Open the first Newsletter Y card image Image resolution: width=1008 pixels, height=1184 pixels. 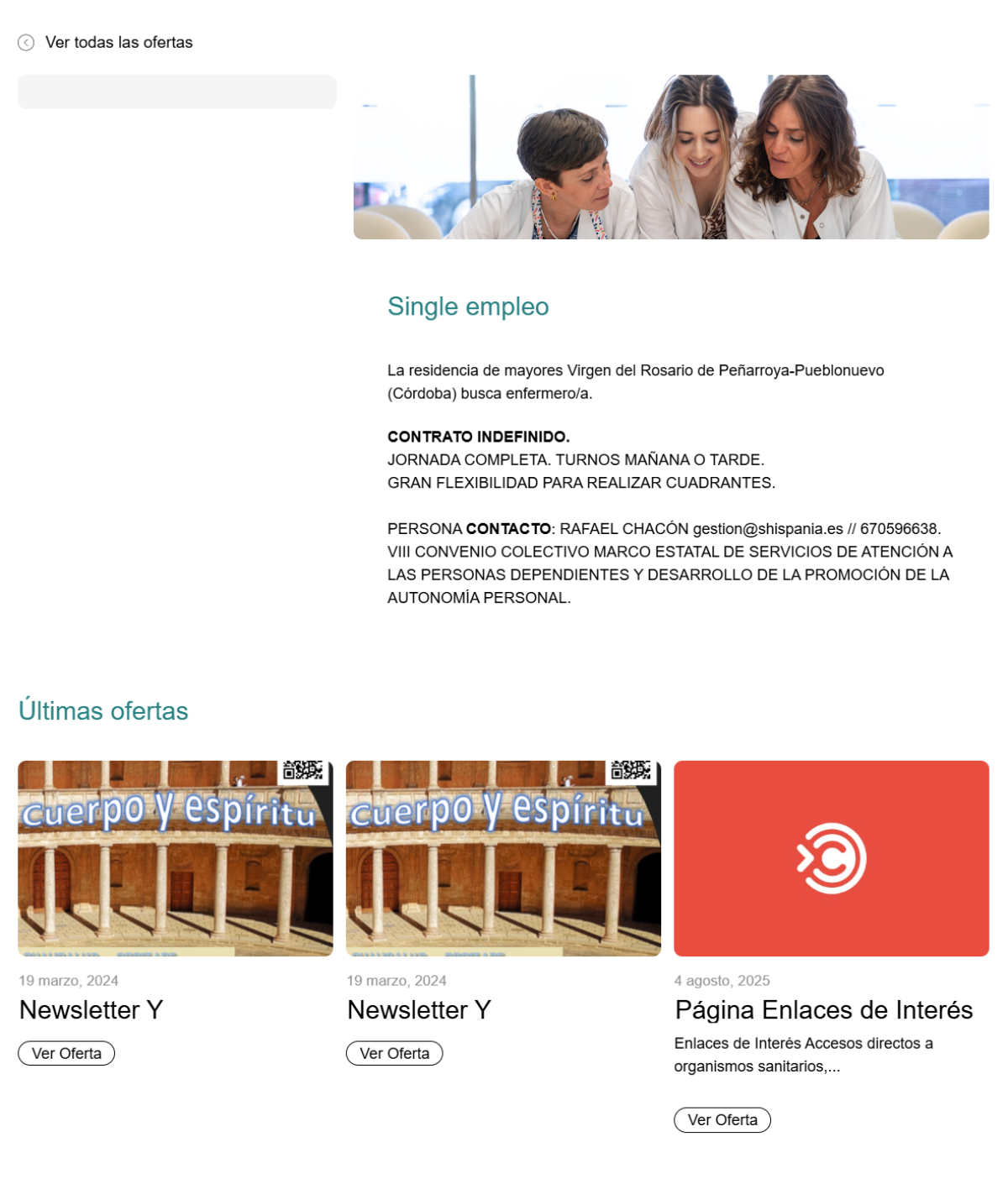click(176, 858)
